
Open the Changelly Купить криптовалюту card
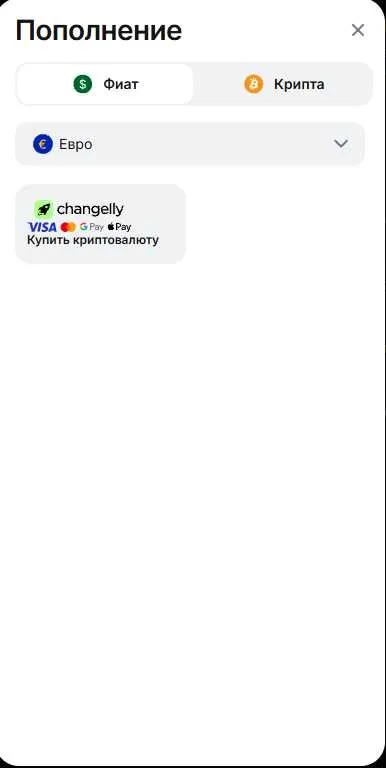(101, 224)
